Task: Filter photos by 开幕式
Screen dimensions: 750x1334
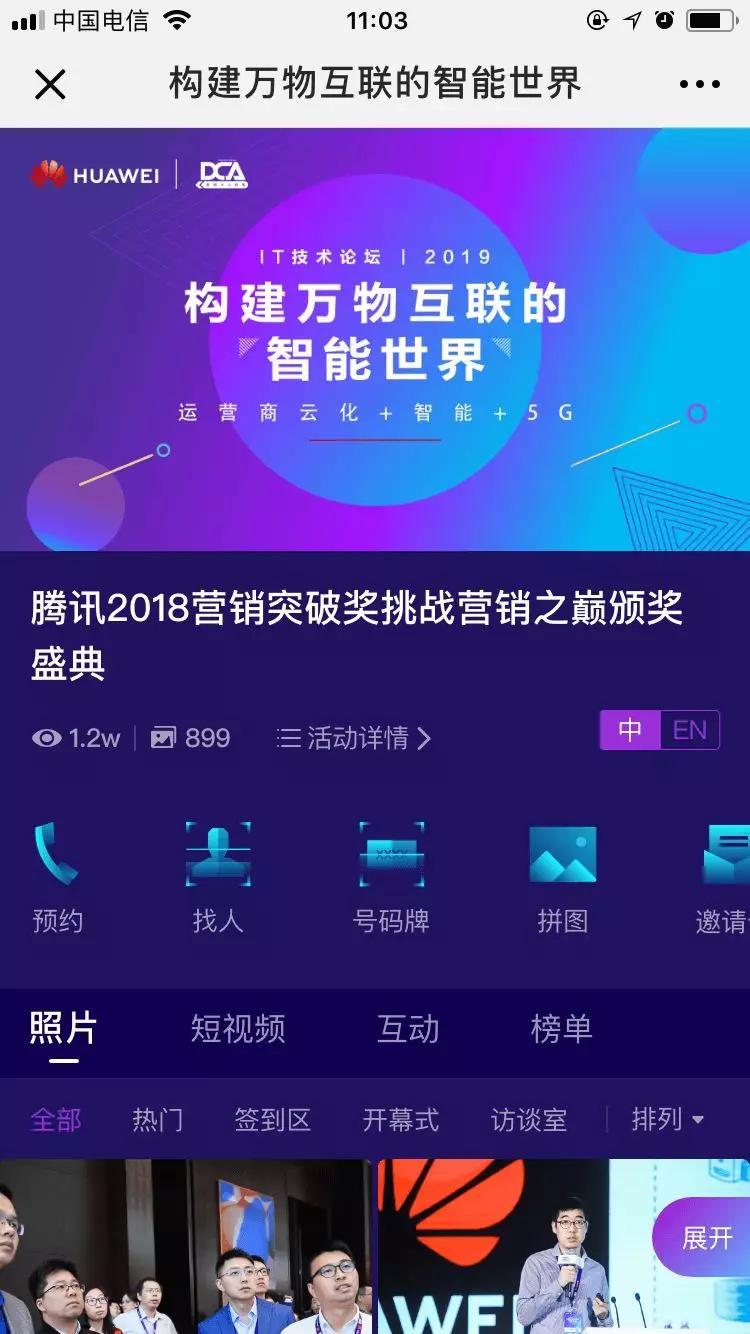Action: pos(400,1119)
